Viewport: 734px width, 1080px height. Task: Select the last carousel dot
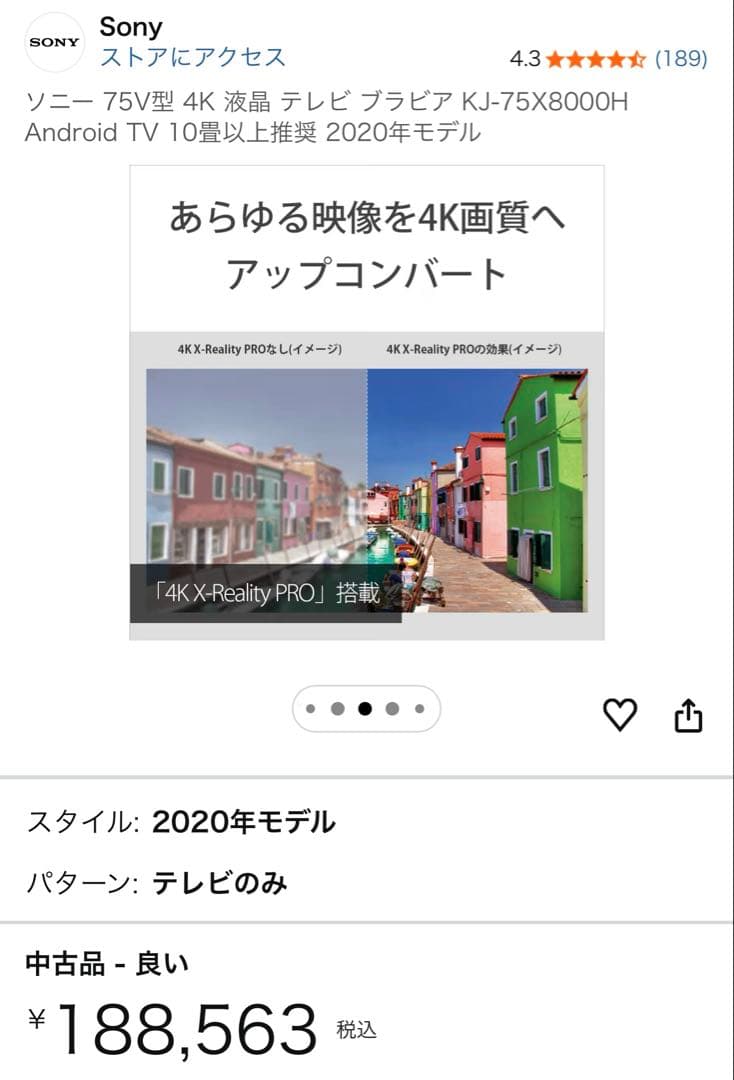[418, 711]
